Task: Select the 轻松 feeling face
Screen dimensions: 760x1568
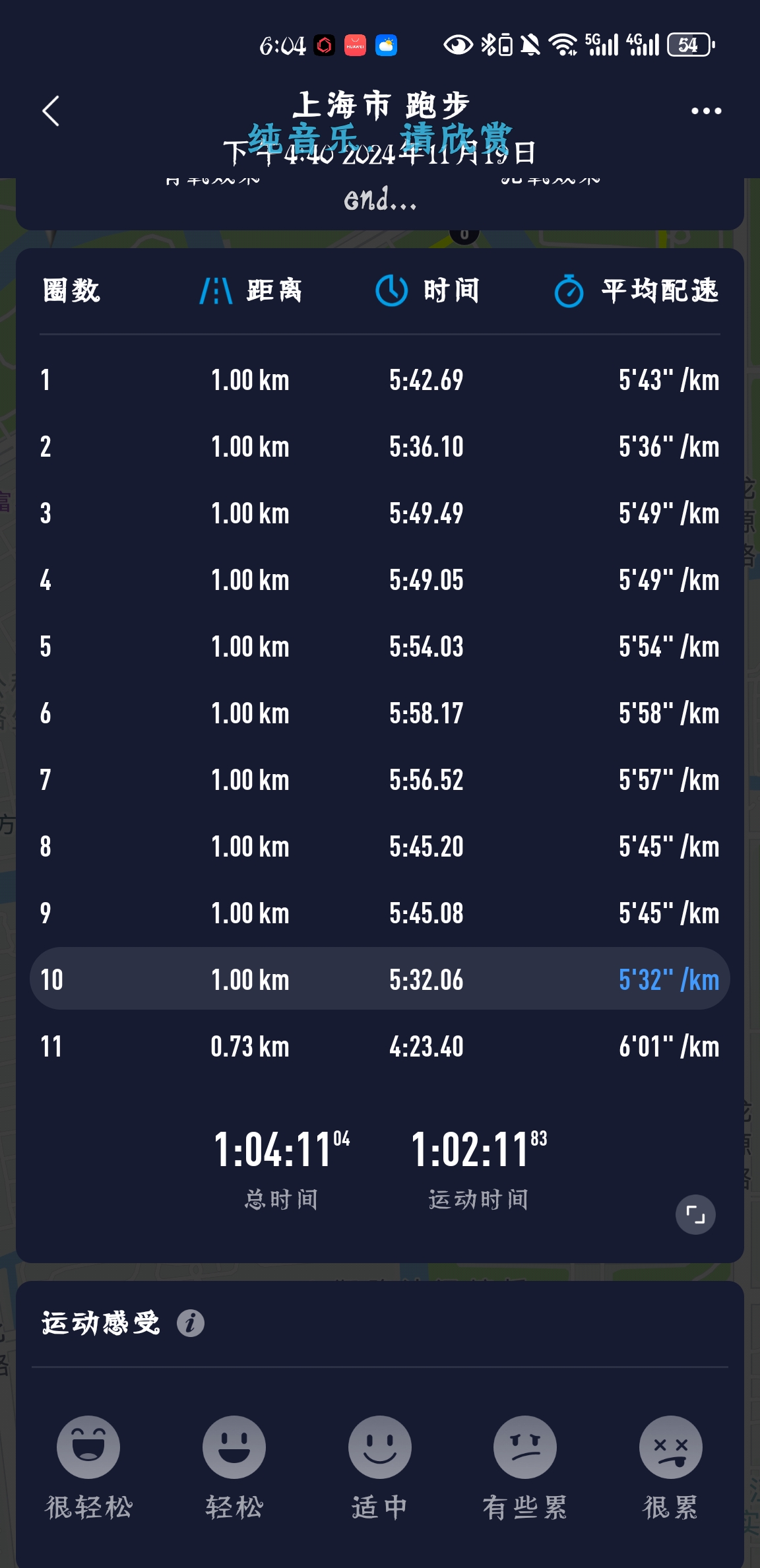Action: coord(234,1447)
